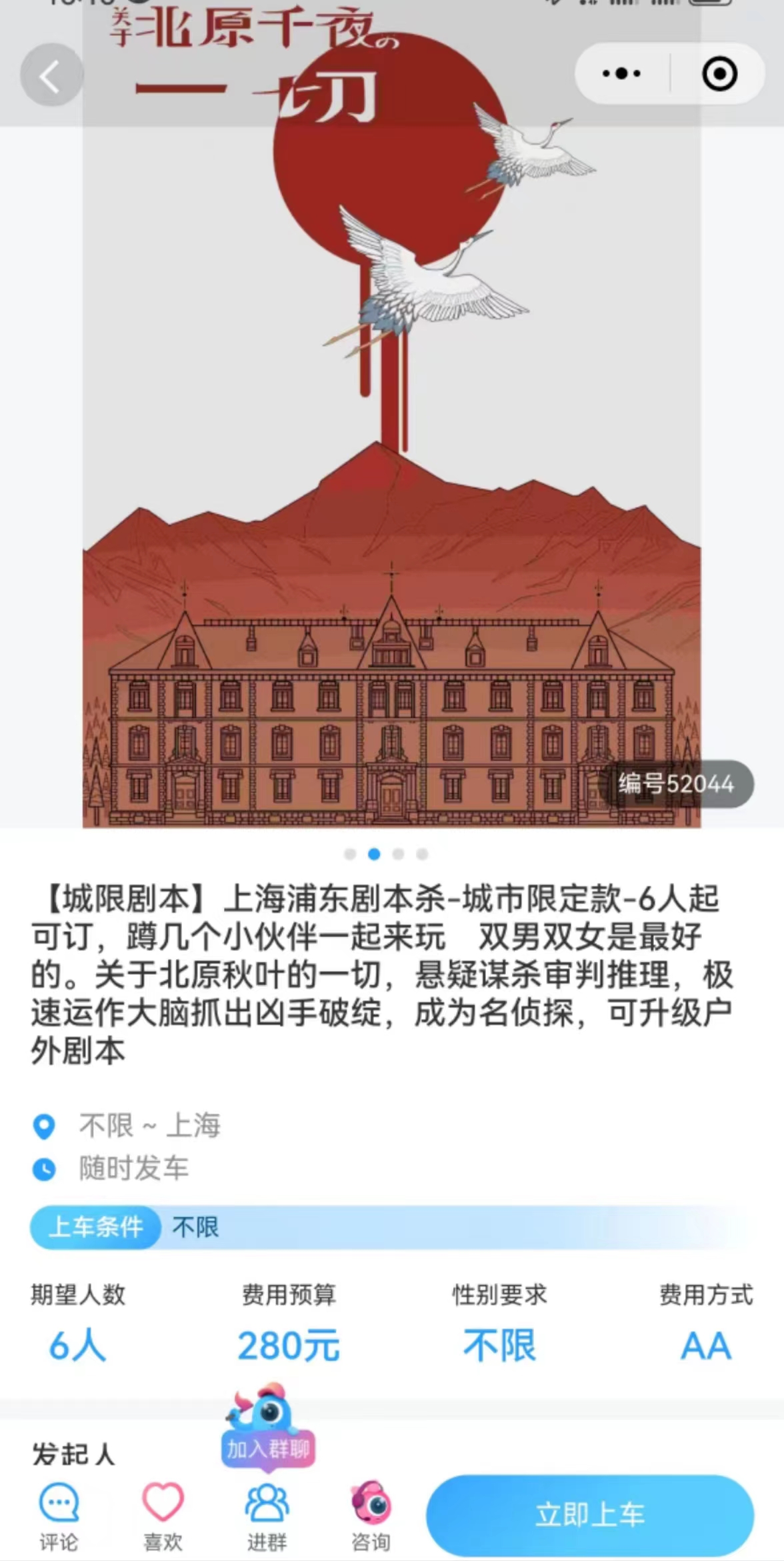Image resolution: width=784 pixels, height=1561 pixels.
Task: Tap 立即上车 to join the event
Action: coord(590,1515)
